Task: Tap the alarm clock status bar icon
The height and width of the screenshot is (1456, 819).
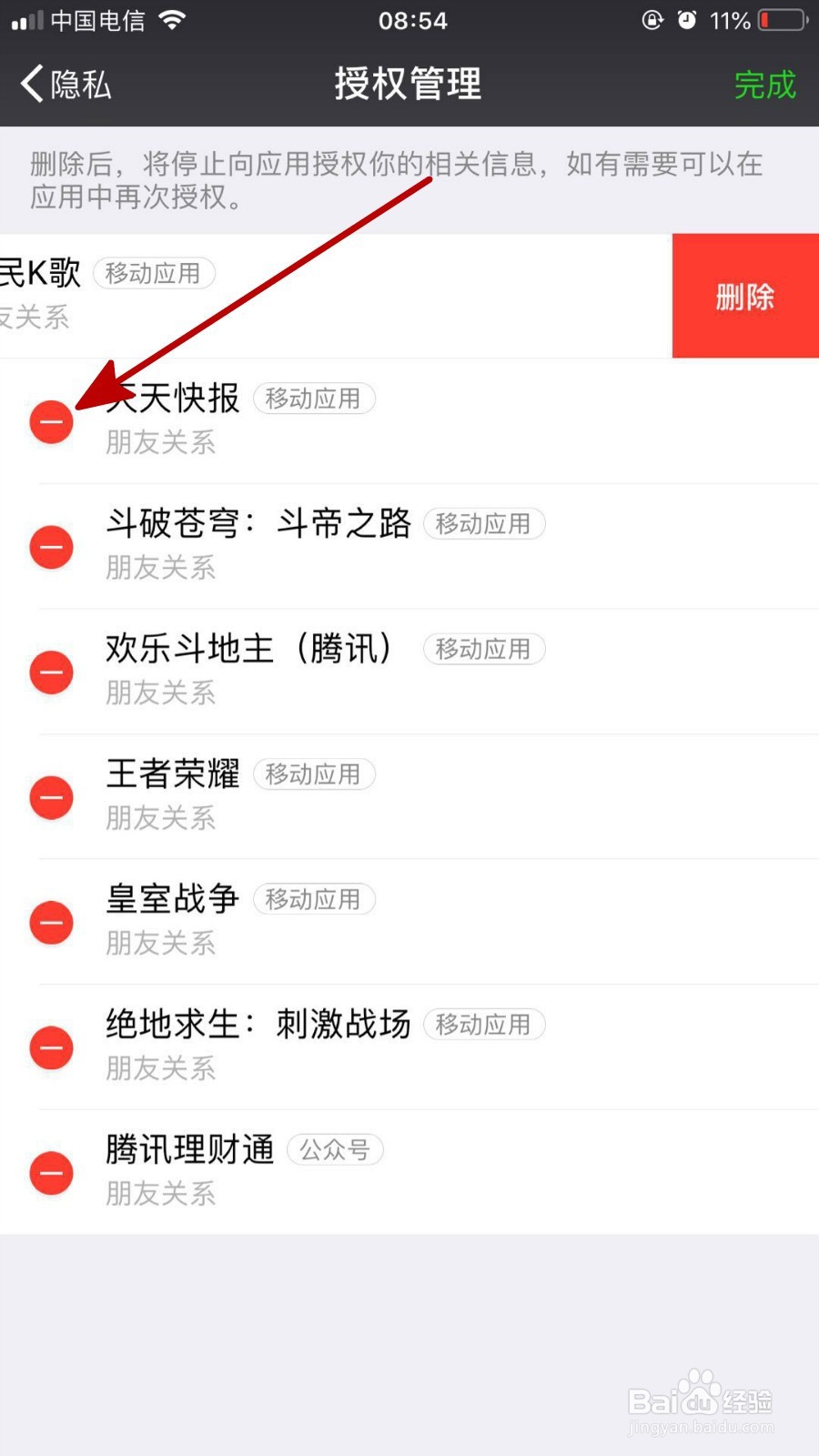Action: (689, 18)
